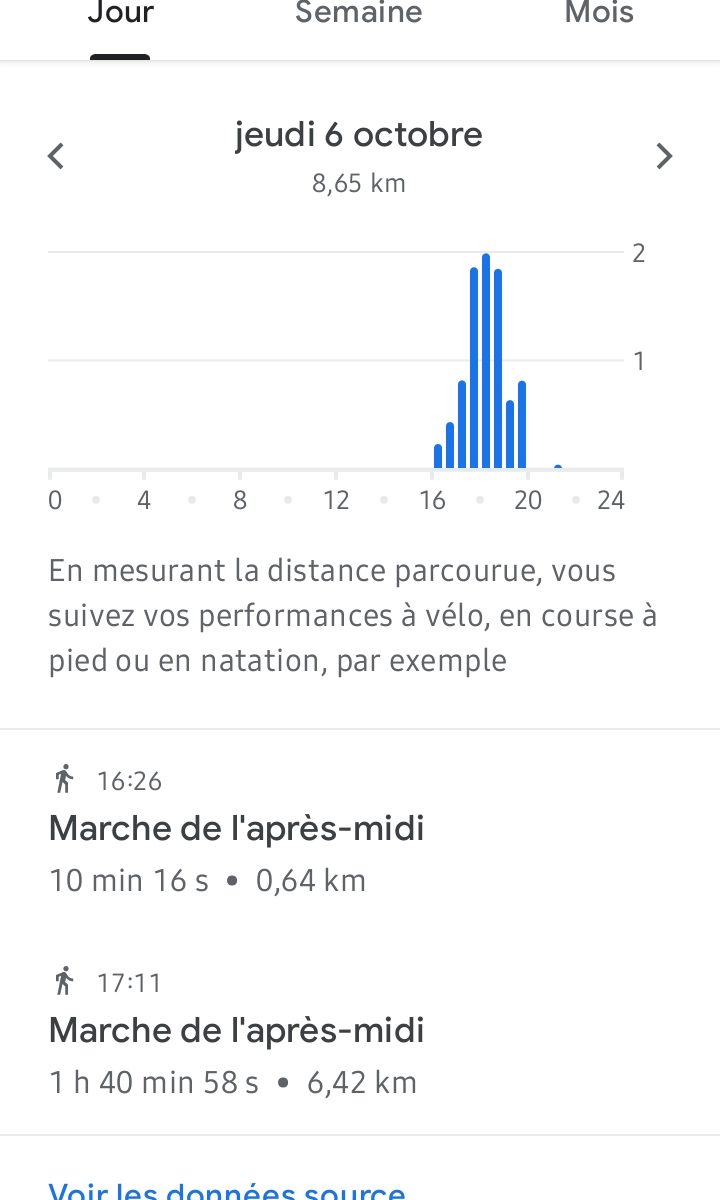Open the 16:26 Marche de l'après-midi activity
Viewport: 720px width, 1200px height.
point(360,831)
